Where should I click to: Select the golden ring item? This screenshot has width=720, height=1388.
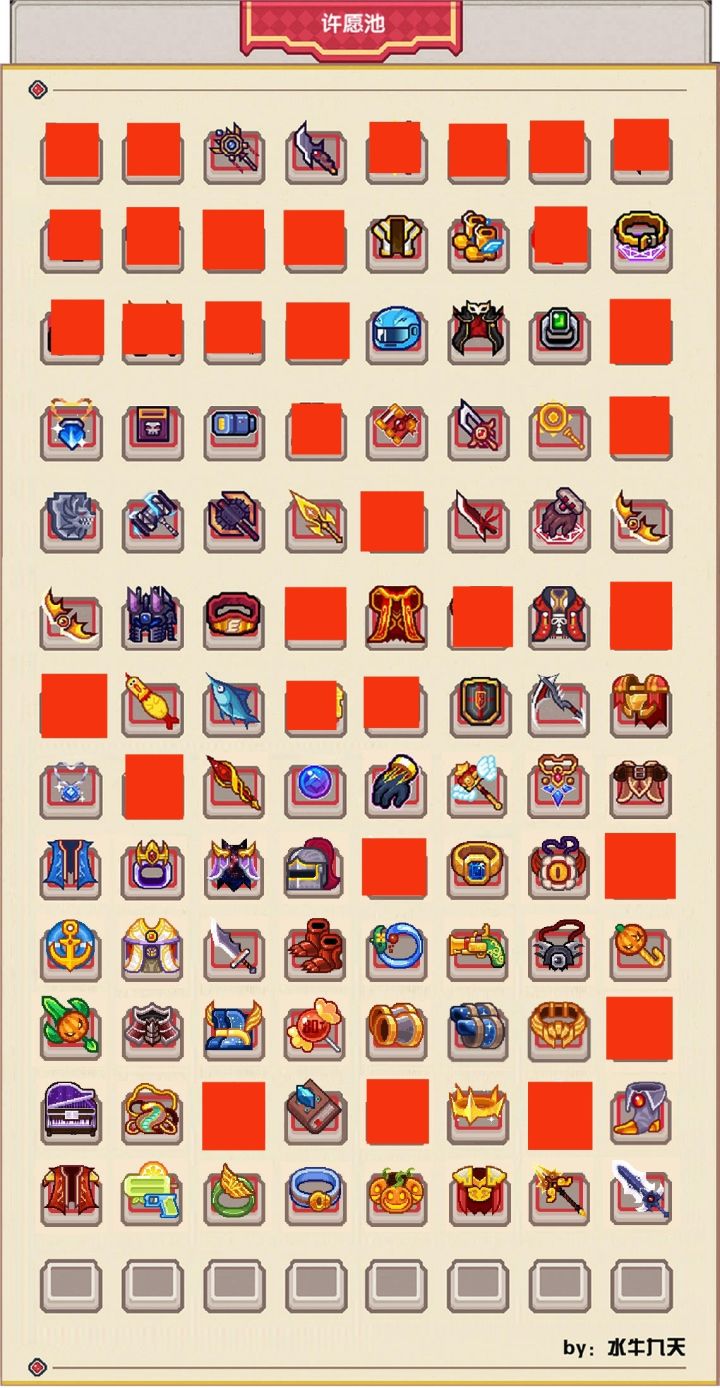pyautogui.click(x=477, y=866)
